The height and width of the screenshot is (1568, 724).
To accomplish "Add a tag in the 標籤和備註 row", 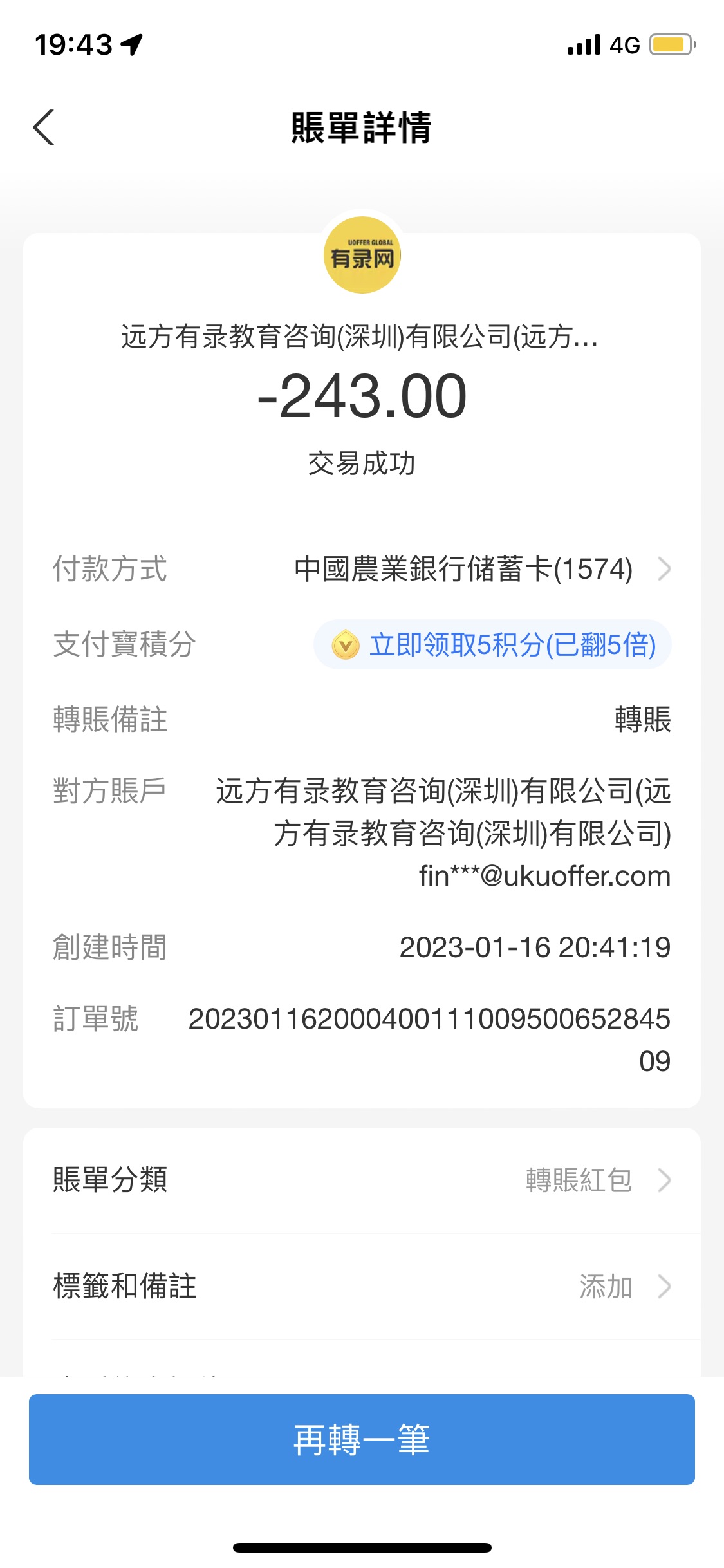I will (x=362, y=1287).
